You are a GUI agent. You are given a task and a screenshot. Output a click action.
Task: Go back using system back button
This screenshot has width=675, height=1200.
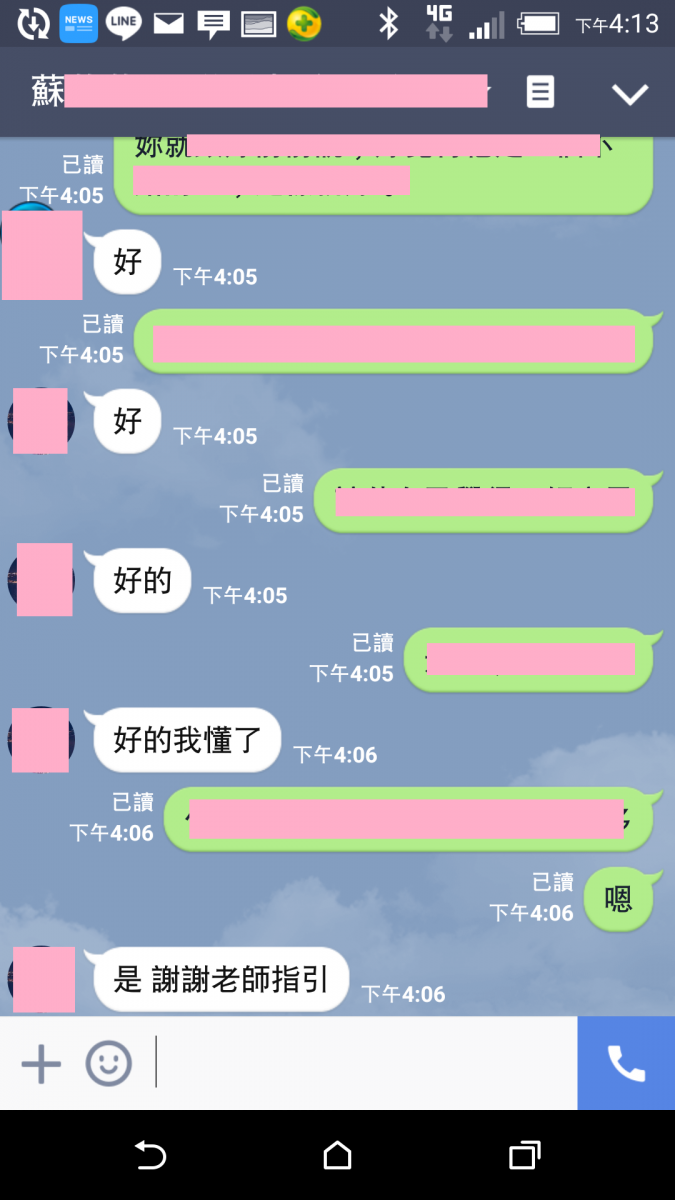pyautogui.click(x=150, y=1156)
